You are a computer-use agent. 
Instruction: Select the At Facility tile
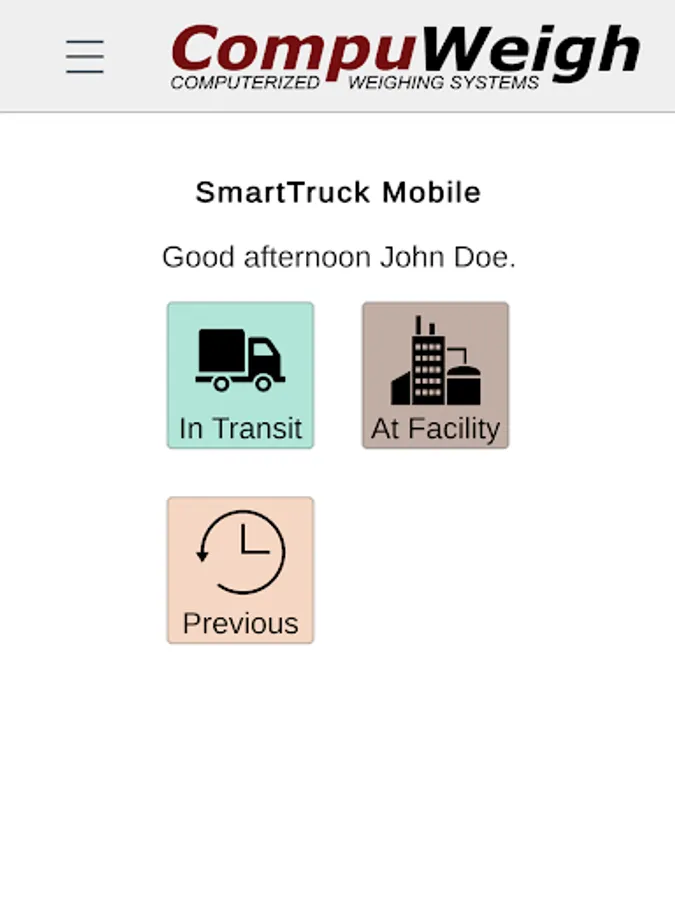tap(435, 375)
